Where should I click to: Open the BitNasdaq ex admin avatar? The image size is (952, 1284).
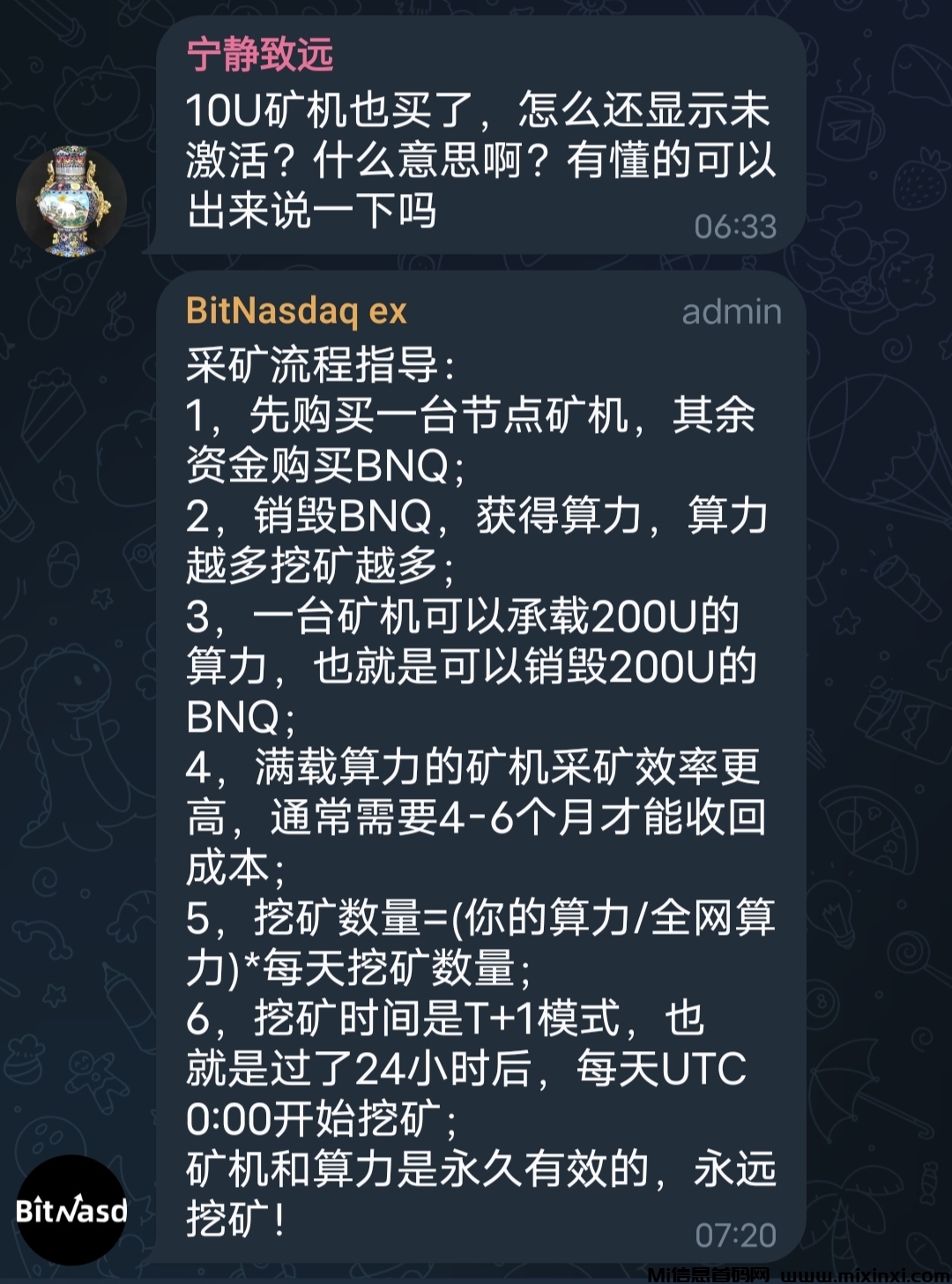click(x=72, y=1210)
